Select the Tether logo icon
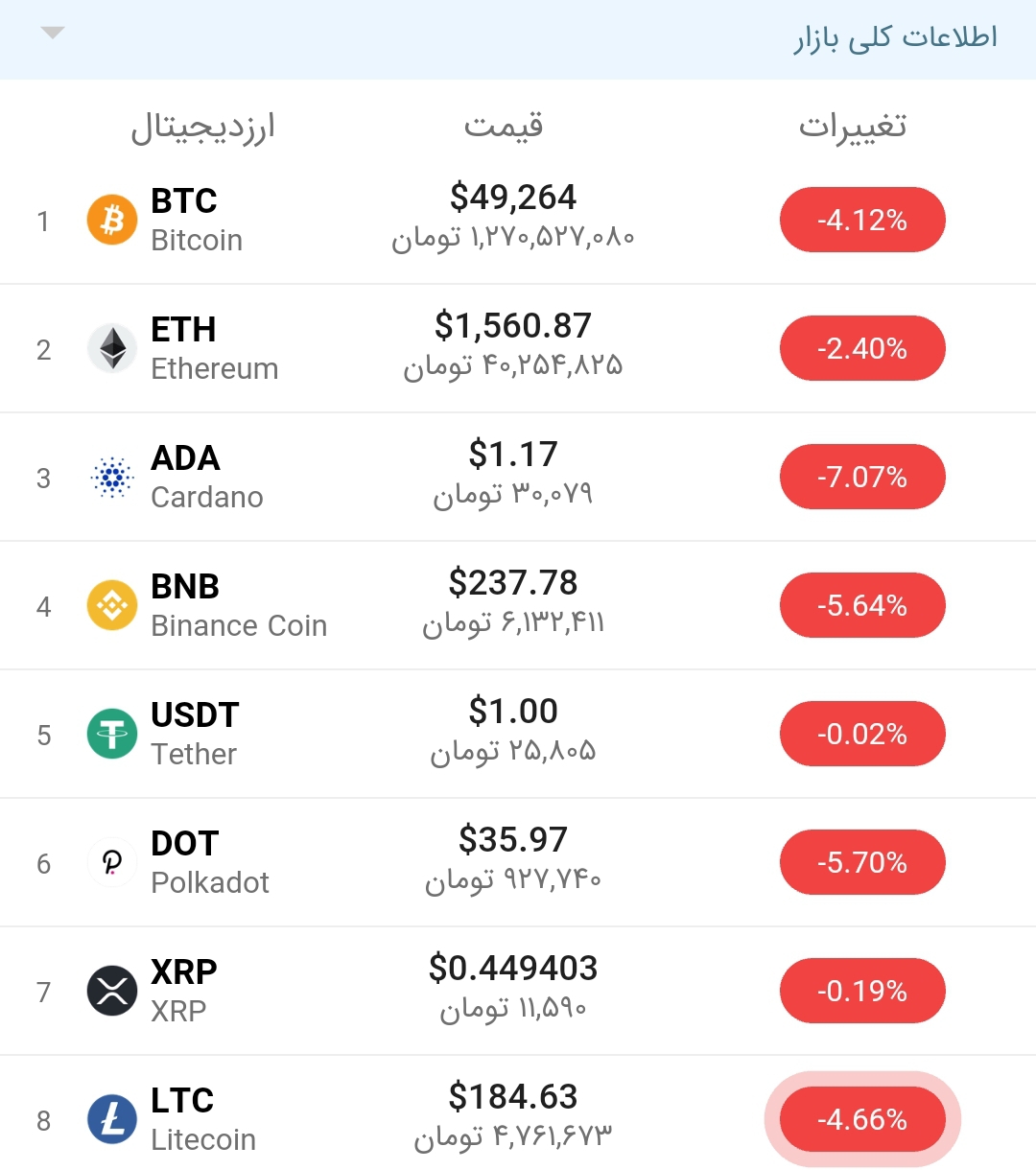The width and height of the screenshot is (1036, 1170). (111, 734)
